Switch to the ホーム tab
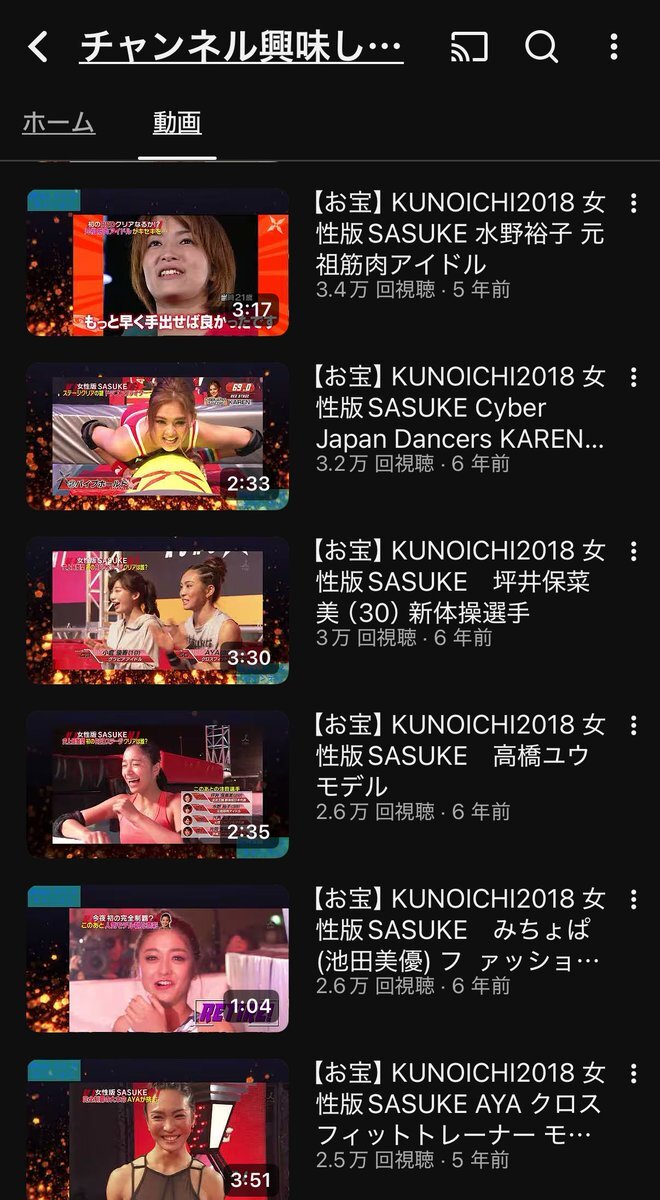 point(58,123)
